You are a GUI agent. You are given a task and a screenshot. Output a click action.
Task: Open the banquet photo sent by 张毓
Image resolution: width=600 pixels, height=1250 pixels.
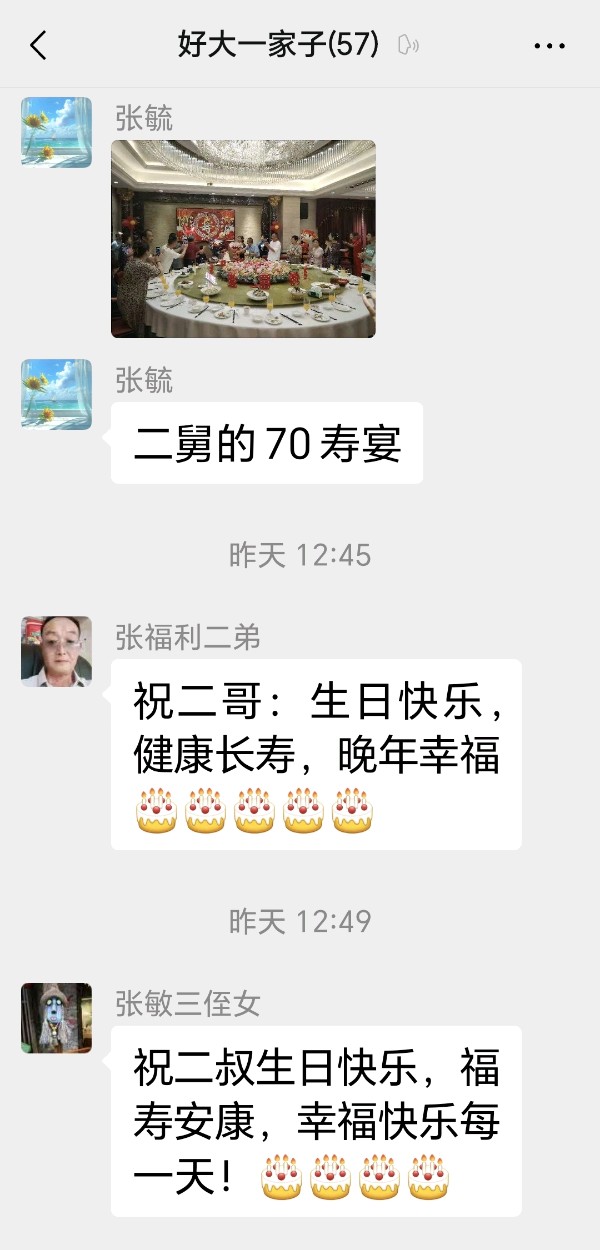coord(243,238)
